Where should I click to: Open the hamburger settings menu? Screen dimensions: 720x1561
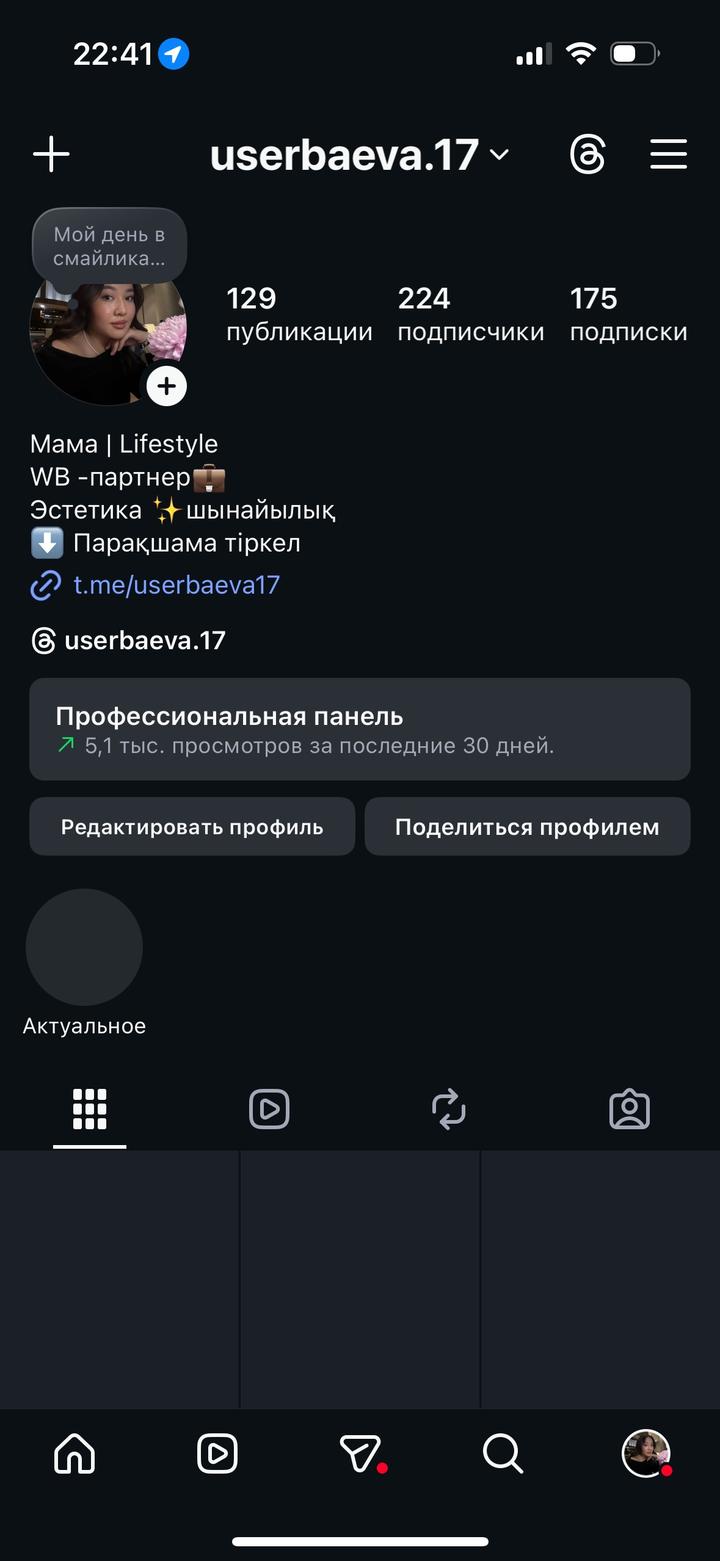[x=668, y=155]
